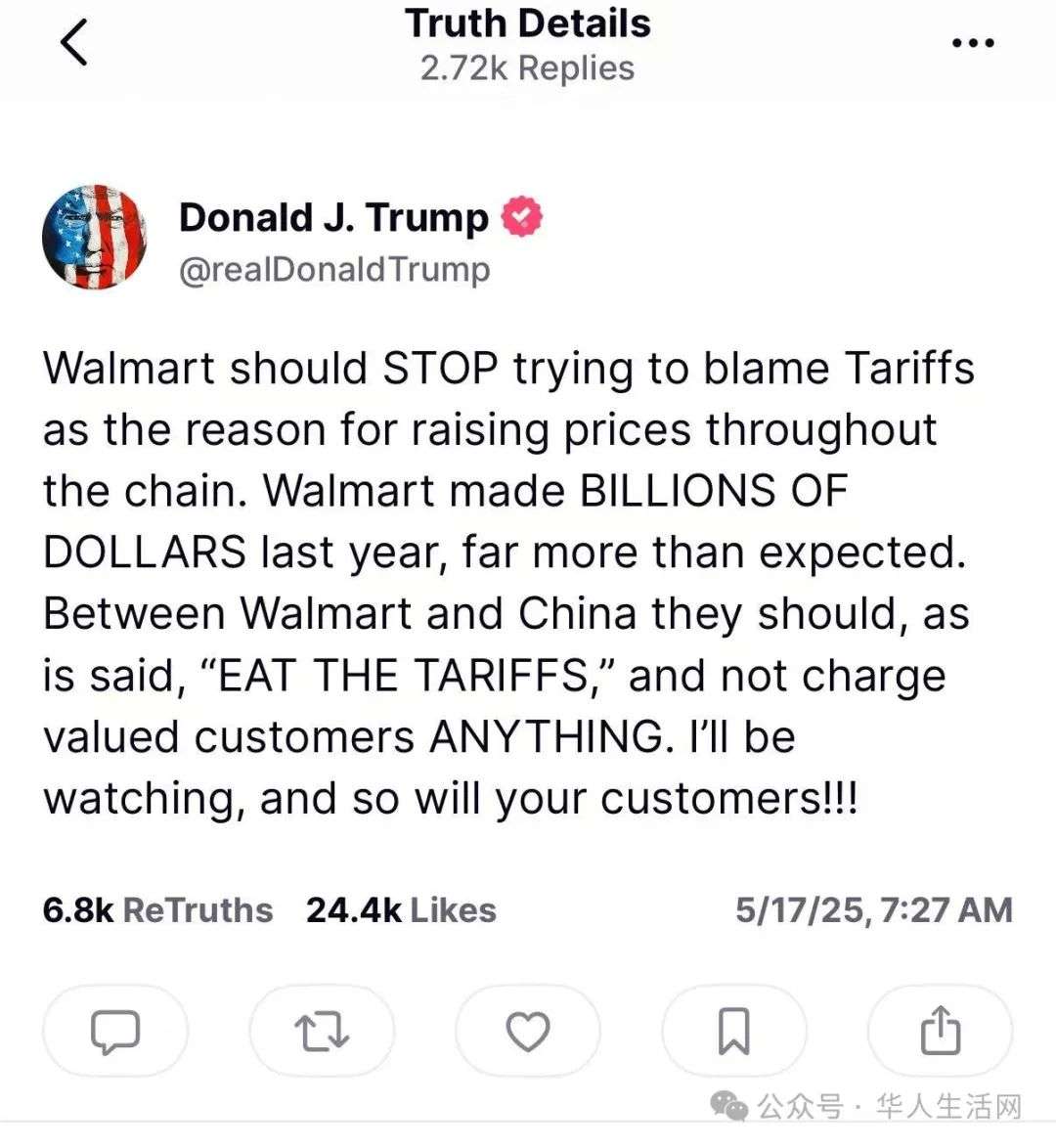Open the three-dot overflow menu
1056x1148 pixels.
[973, 43]
